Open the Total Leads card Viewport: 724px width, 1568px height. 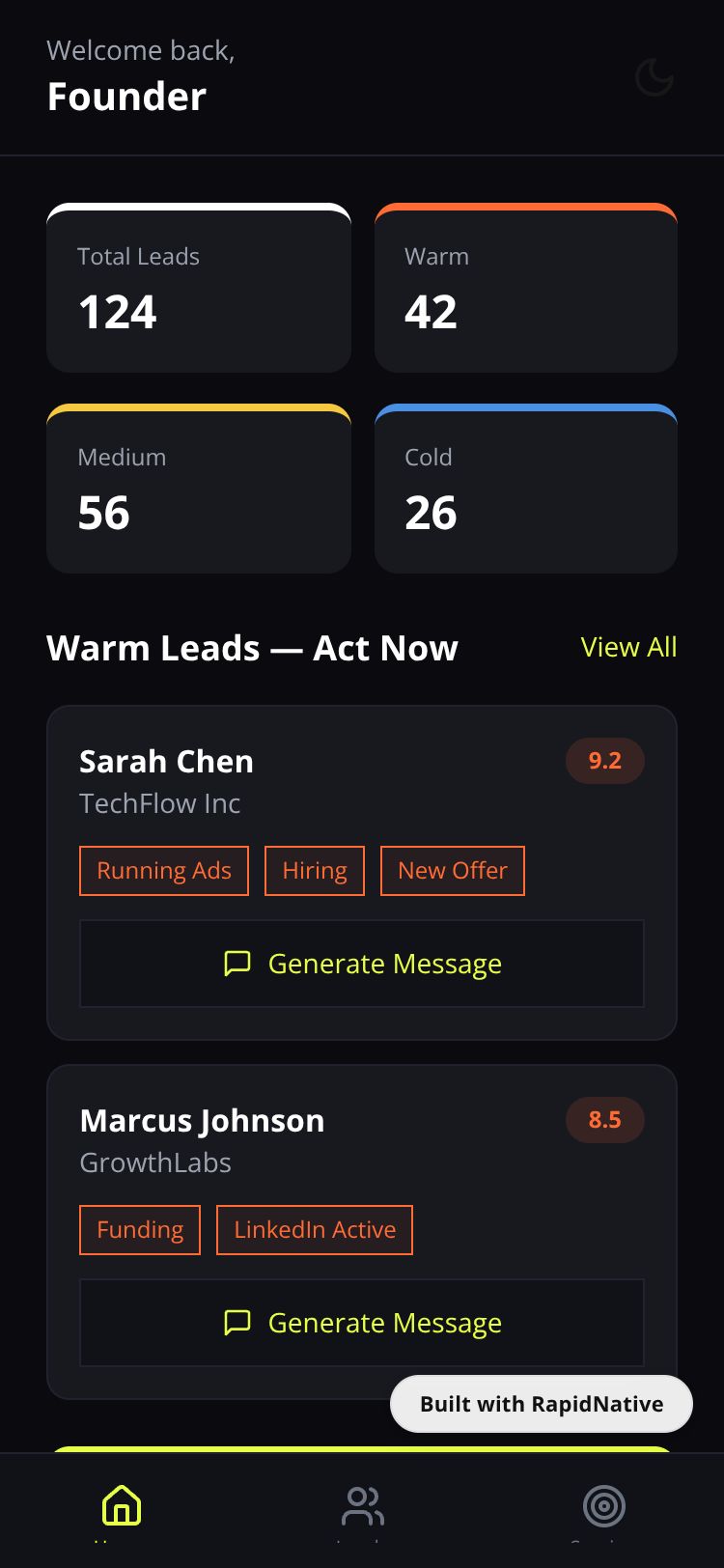pyautogui.click(x=198, y=290)
